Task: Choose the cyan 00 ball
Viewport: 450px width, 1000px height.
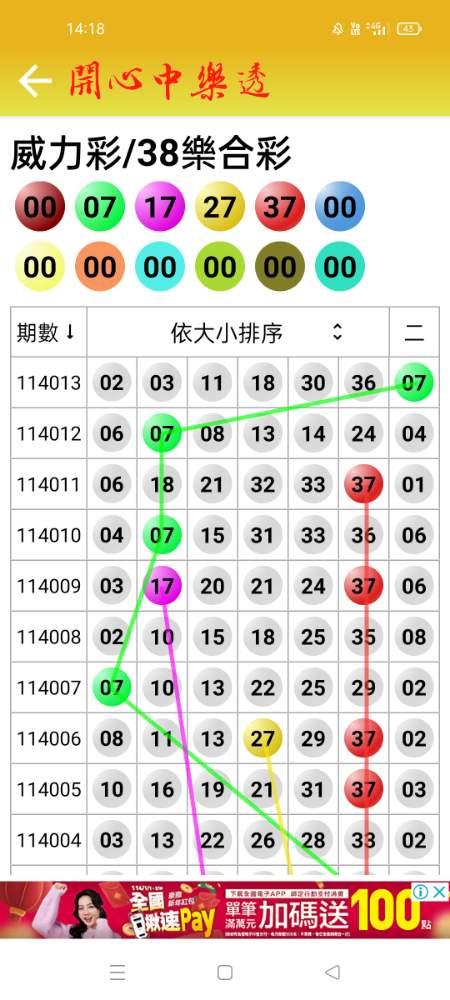Action: pyautogui.click(x=160, y=267)
